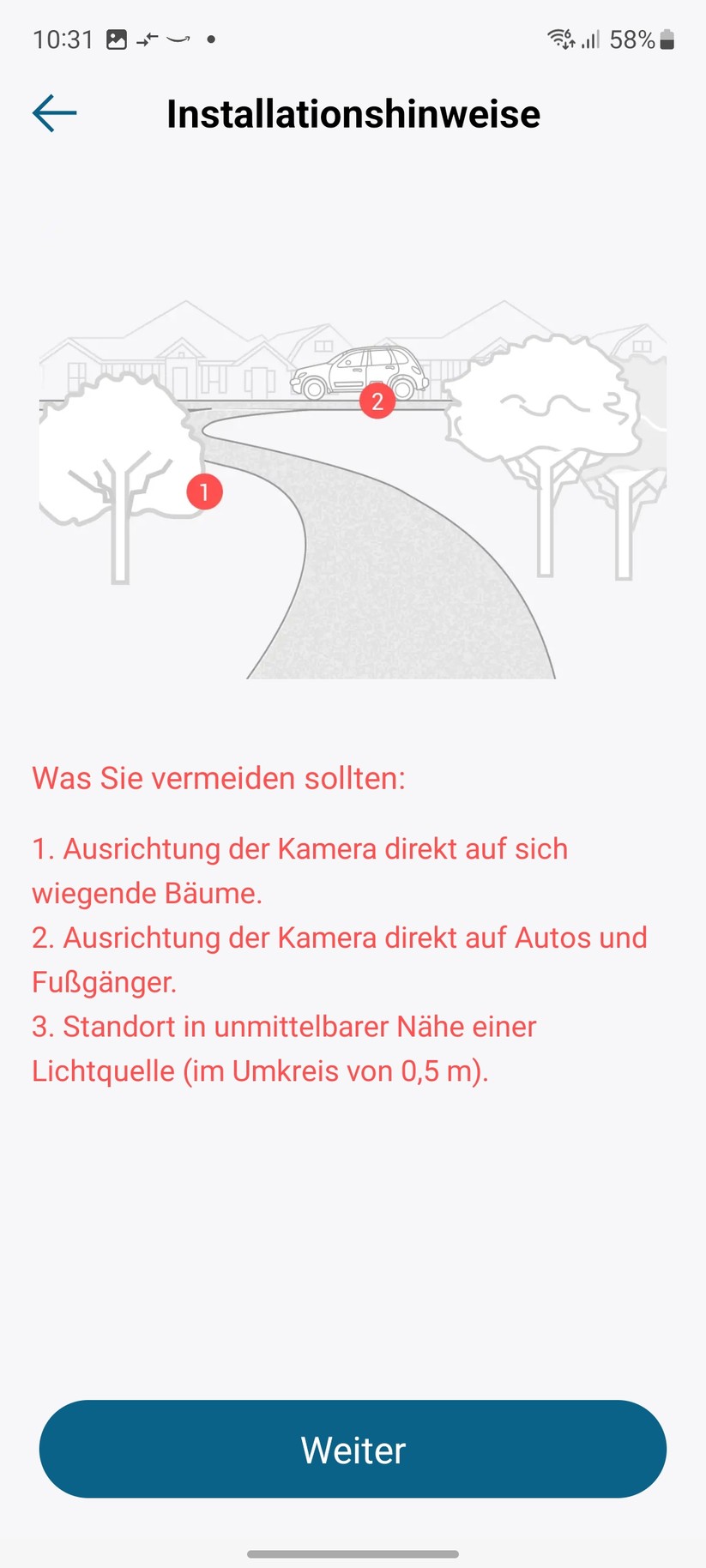The image size is (706, 1568).
Task: Select the red marker labeled 1
Action: [x=204, y=491]
